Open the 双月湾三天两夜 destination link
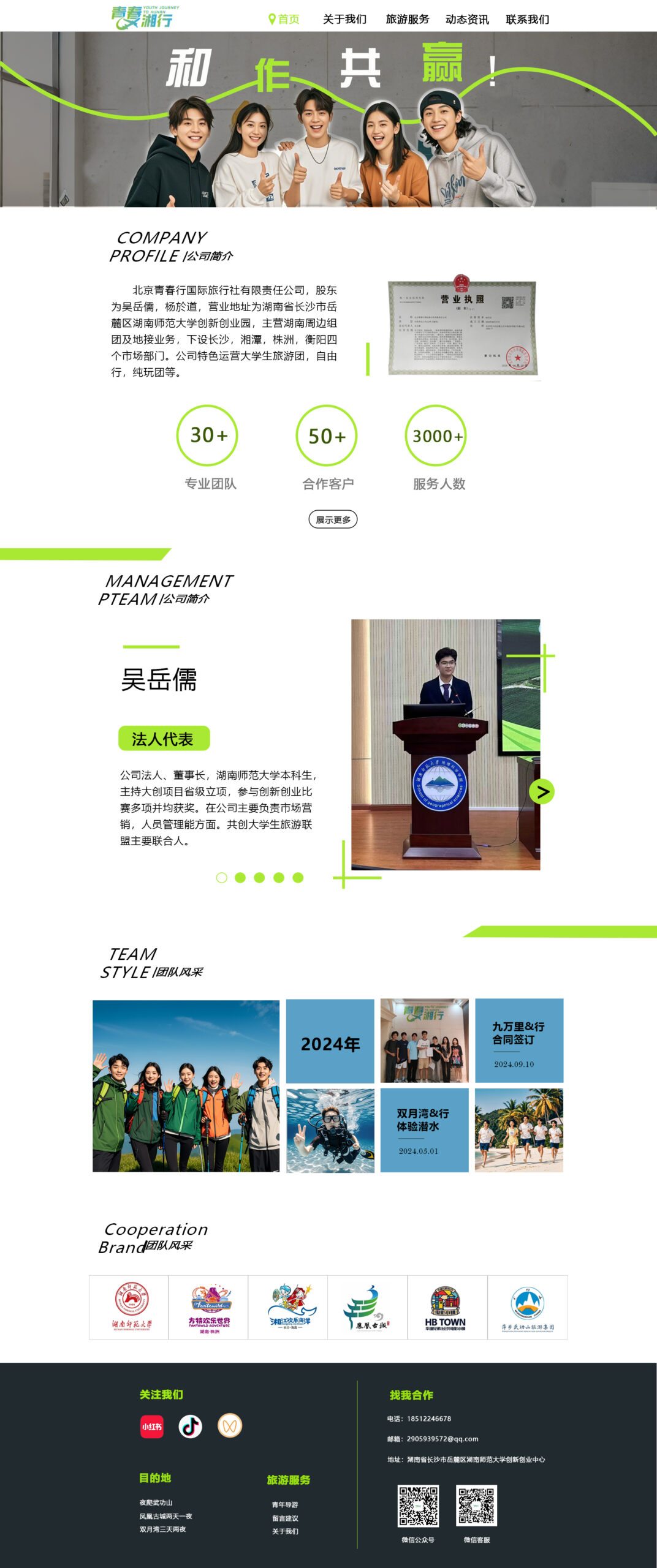 [x=162, y=1529]
